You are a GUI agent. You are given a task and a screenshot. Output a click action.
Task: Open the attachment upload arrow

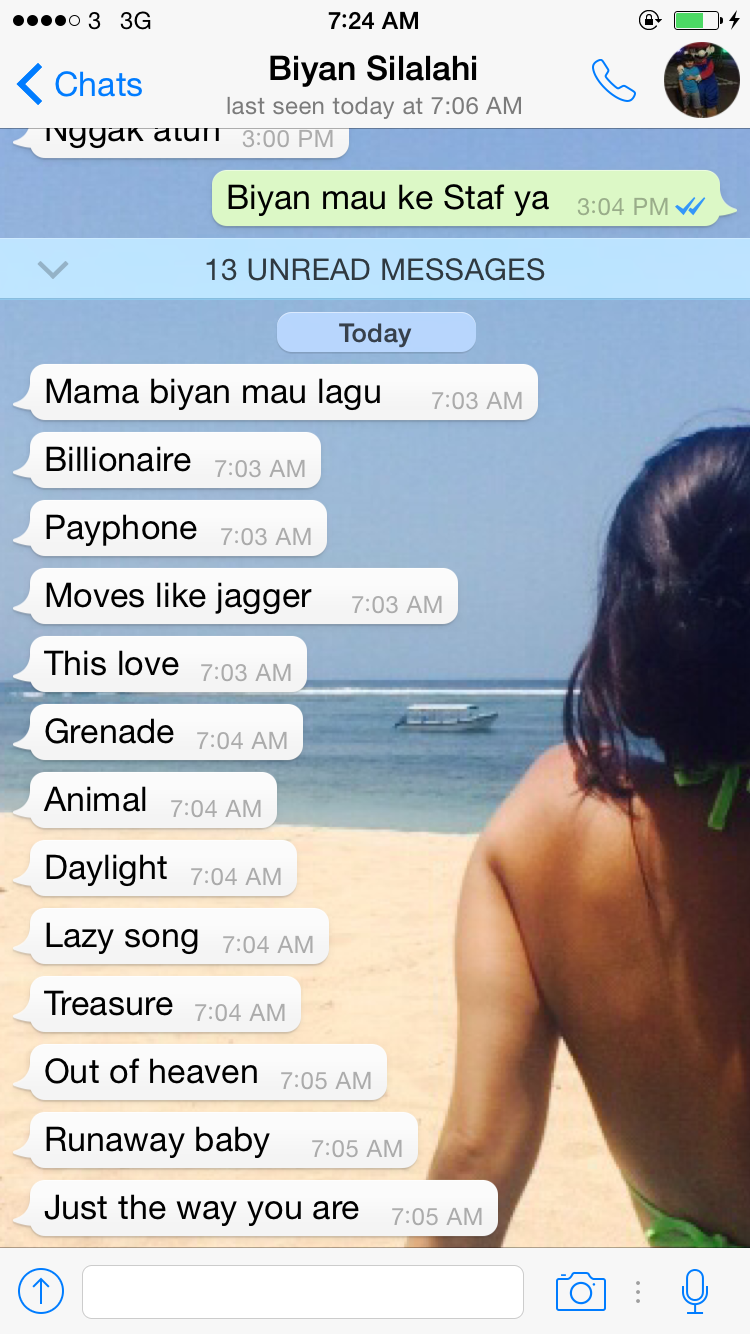[41, 1291]
